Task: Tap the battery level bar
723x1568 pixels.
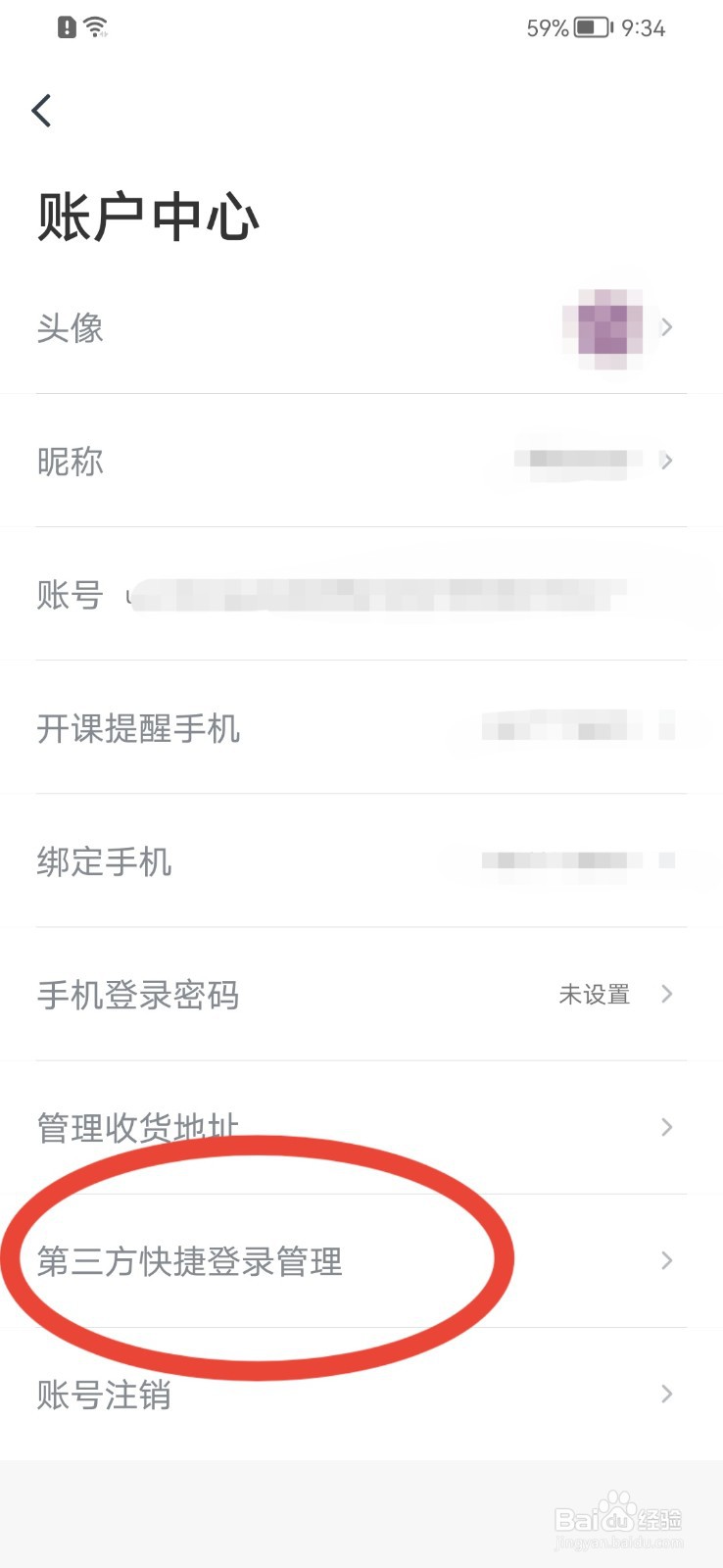Action: tap(592, 28)
